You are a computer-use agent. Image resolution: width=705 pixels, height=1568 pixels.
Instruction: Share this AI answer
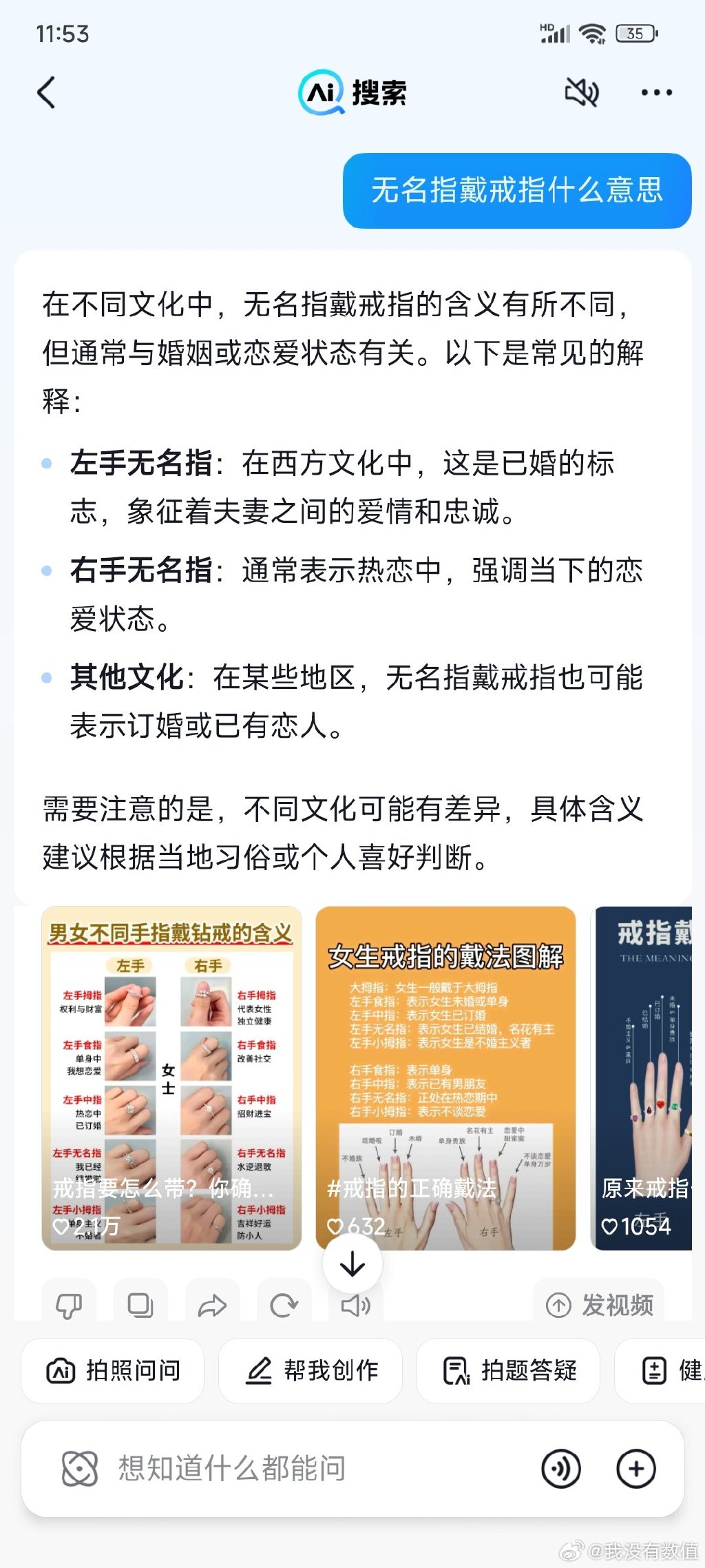(212, 1305)
